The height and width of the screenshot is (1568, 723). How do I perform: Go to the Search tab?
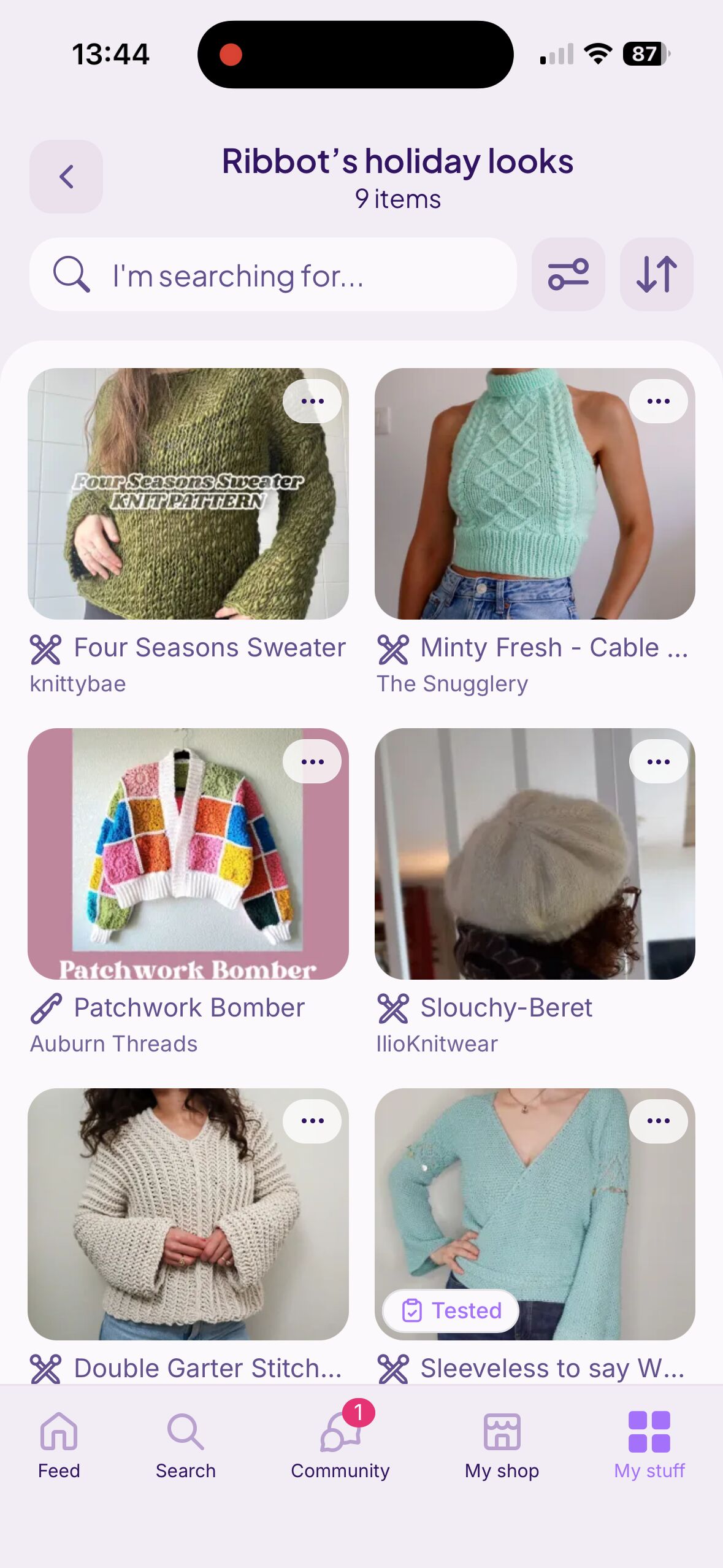pyautogui.click(x=185, y=1445)
